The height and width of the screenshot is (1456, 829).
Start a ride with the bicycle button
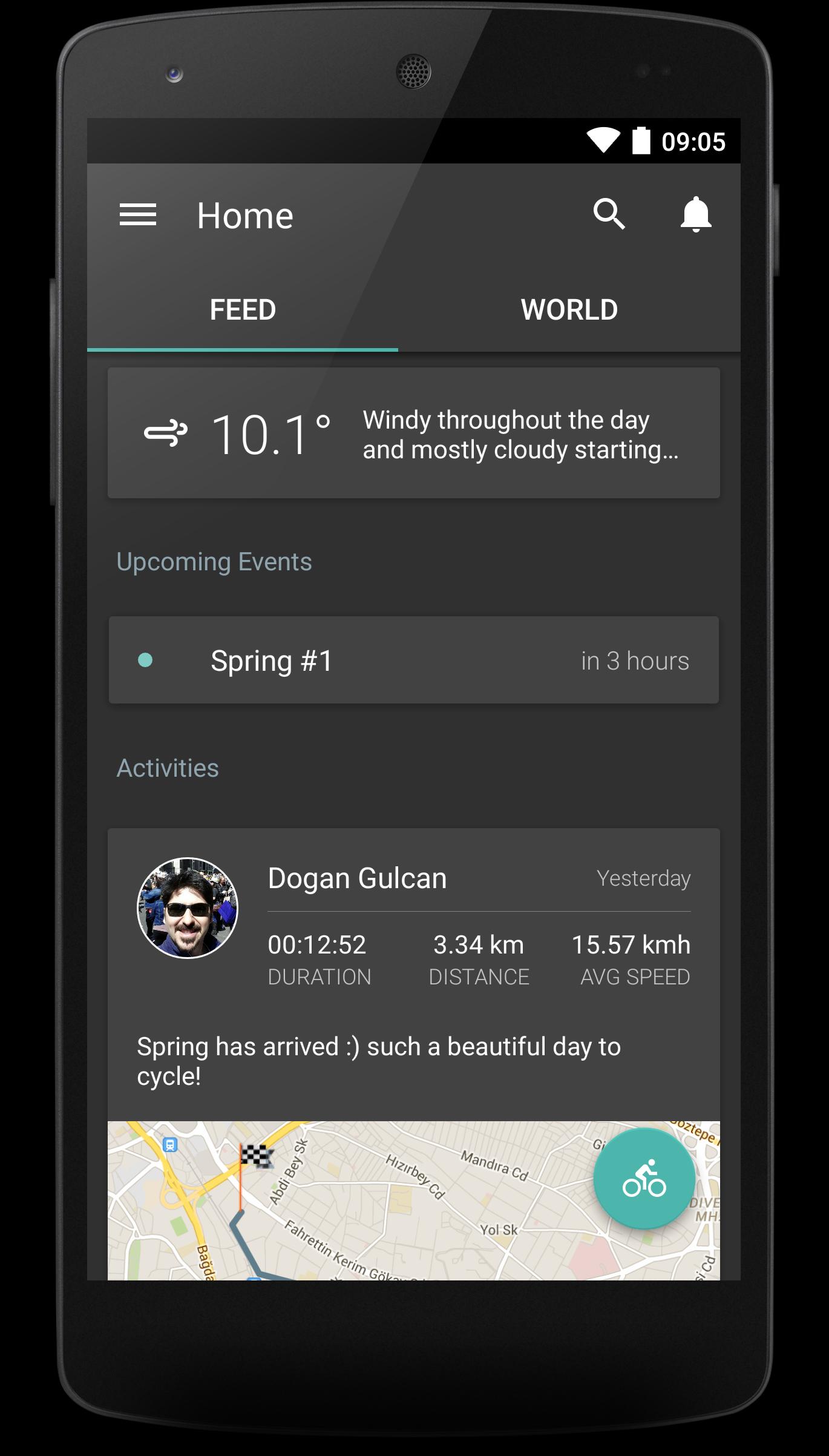[x=644, y=1178]
